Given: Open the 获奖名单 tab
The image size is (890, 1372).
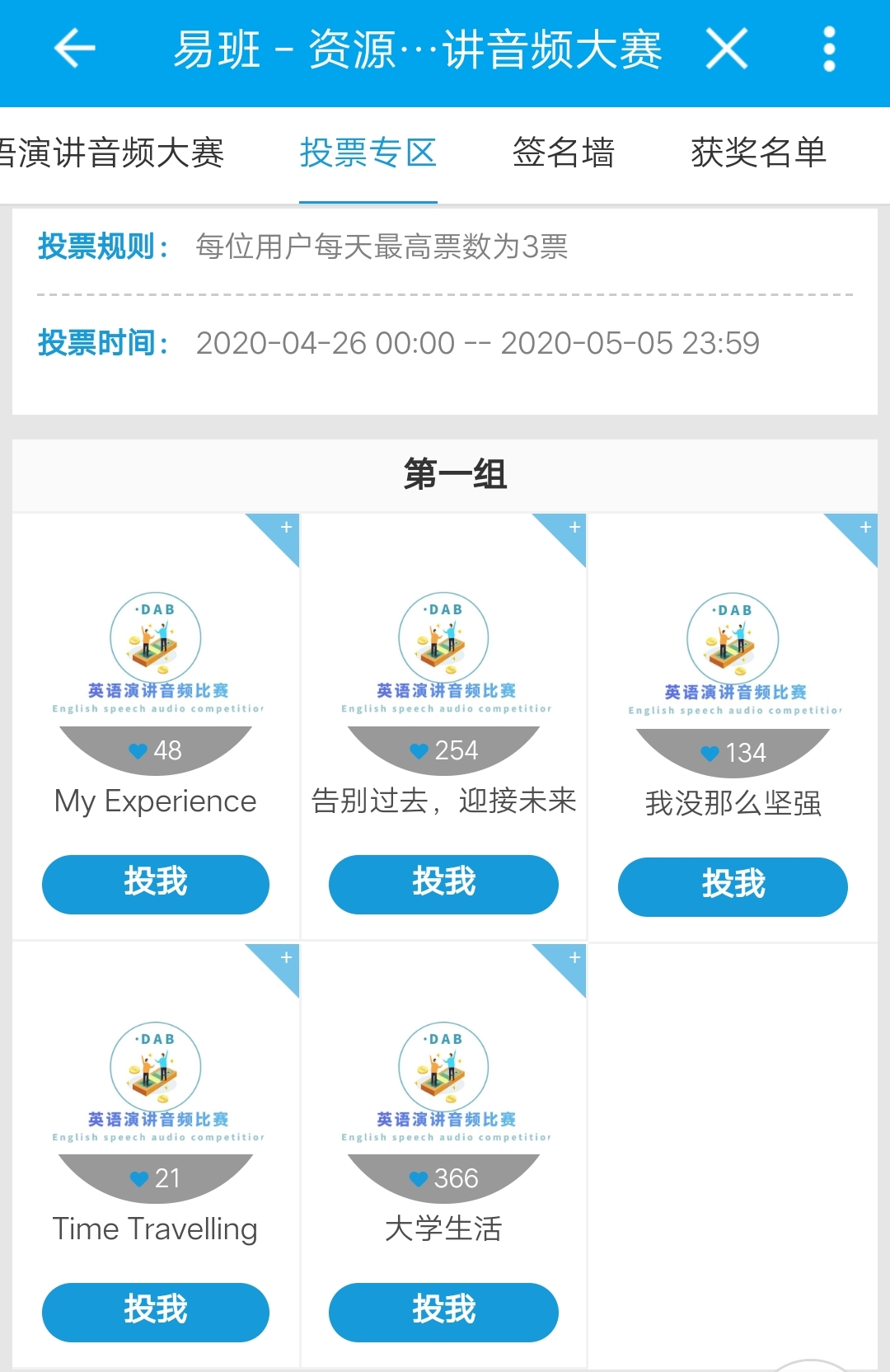Looking at the screenshot, I should (x=758, y=153).
